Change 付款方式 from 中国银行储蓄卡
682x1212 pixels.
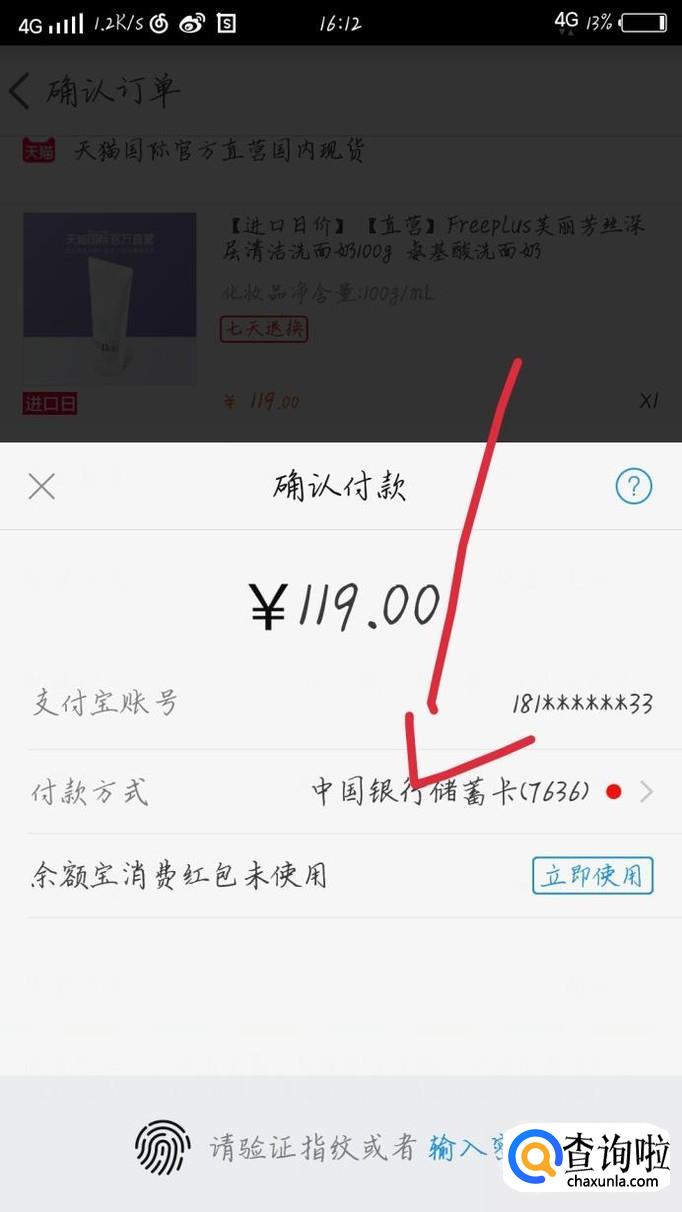[x=480, y=792]
